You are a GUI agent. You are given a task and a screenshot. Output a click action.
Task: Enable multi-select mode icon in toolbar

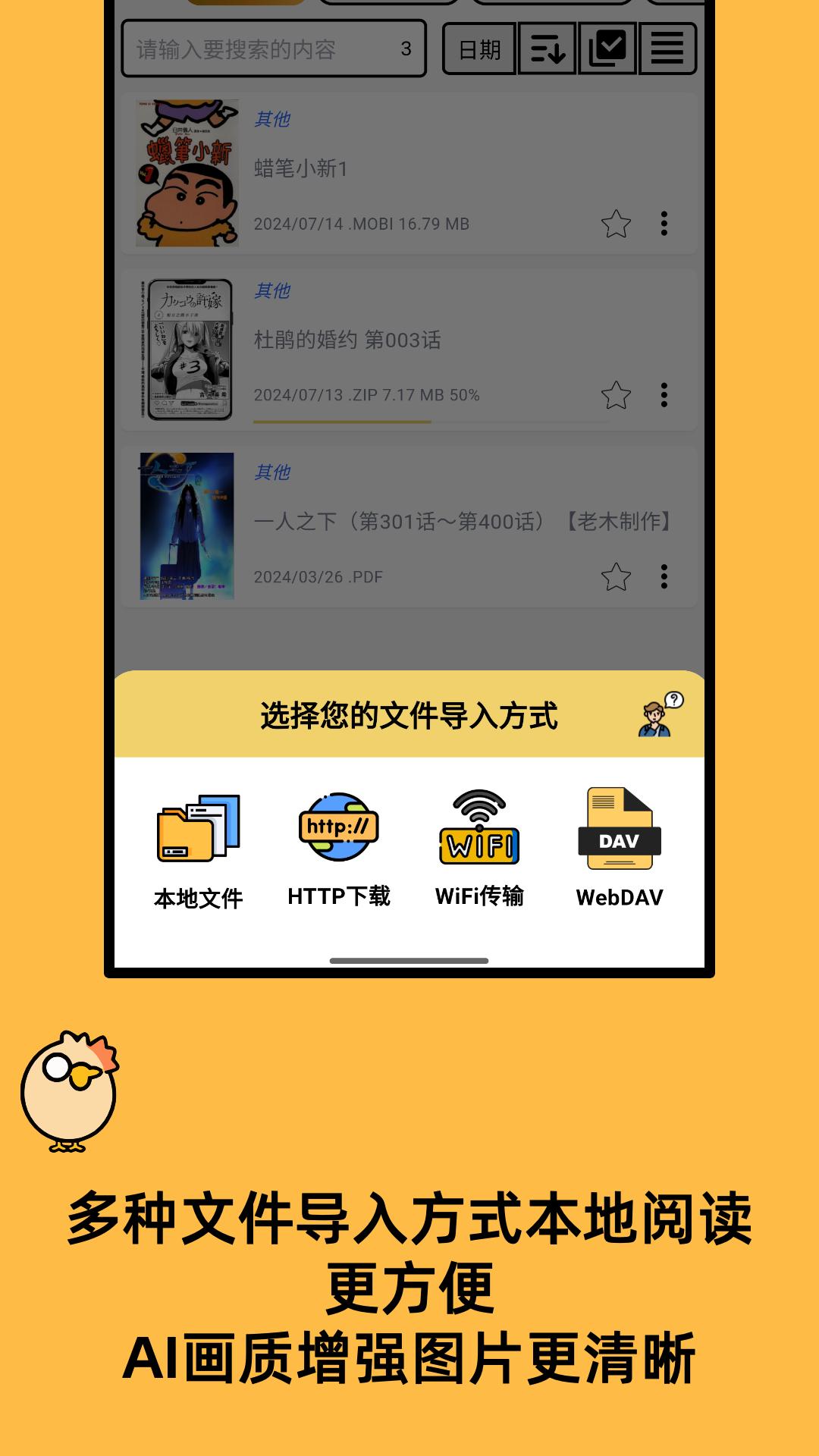[x=608, y=49]
